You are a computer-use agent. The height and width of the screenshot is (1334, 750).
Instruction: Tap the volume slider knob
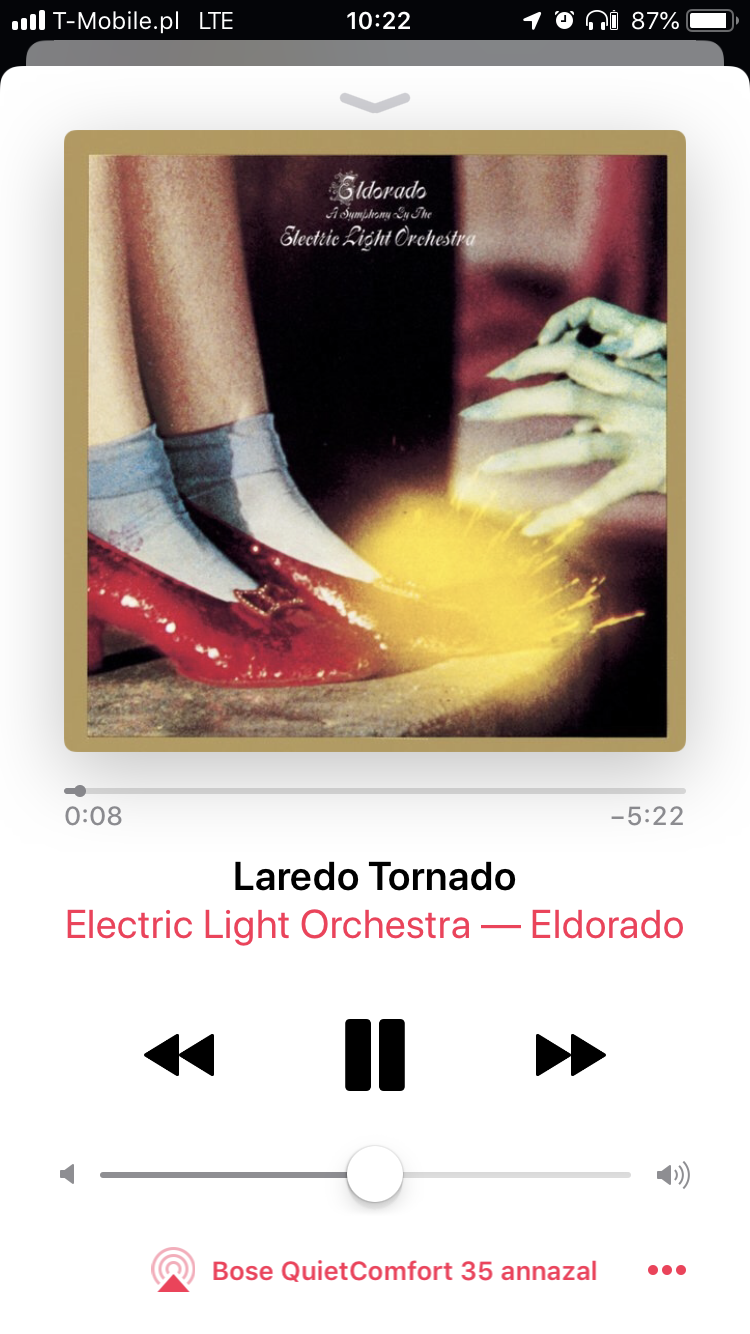(375, 1175)
